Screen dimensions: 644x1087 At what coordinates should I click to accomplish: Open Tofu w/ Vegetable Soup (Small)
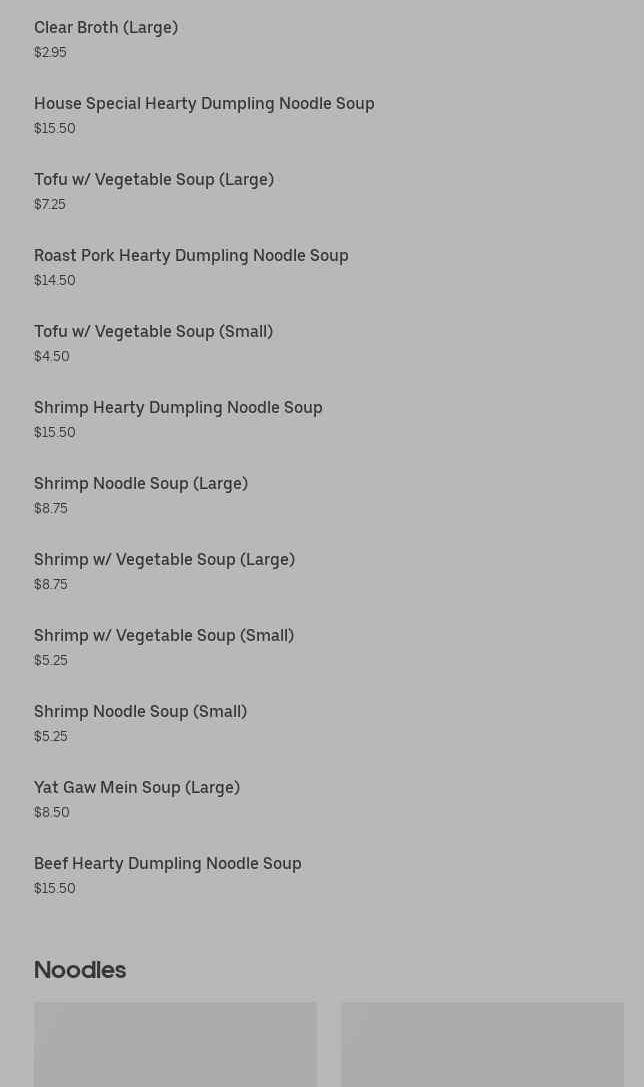pyautogui.click(x=153, y=332)
